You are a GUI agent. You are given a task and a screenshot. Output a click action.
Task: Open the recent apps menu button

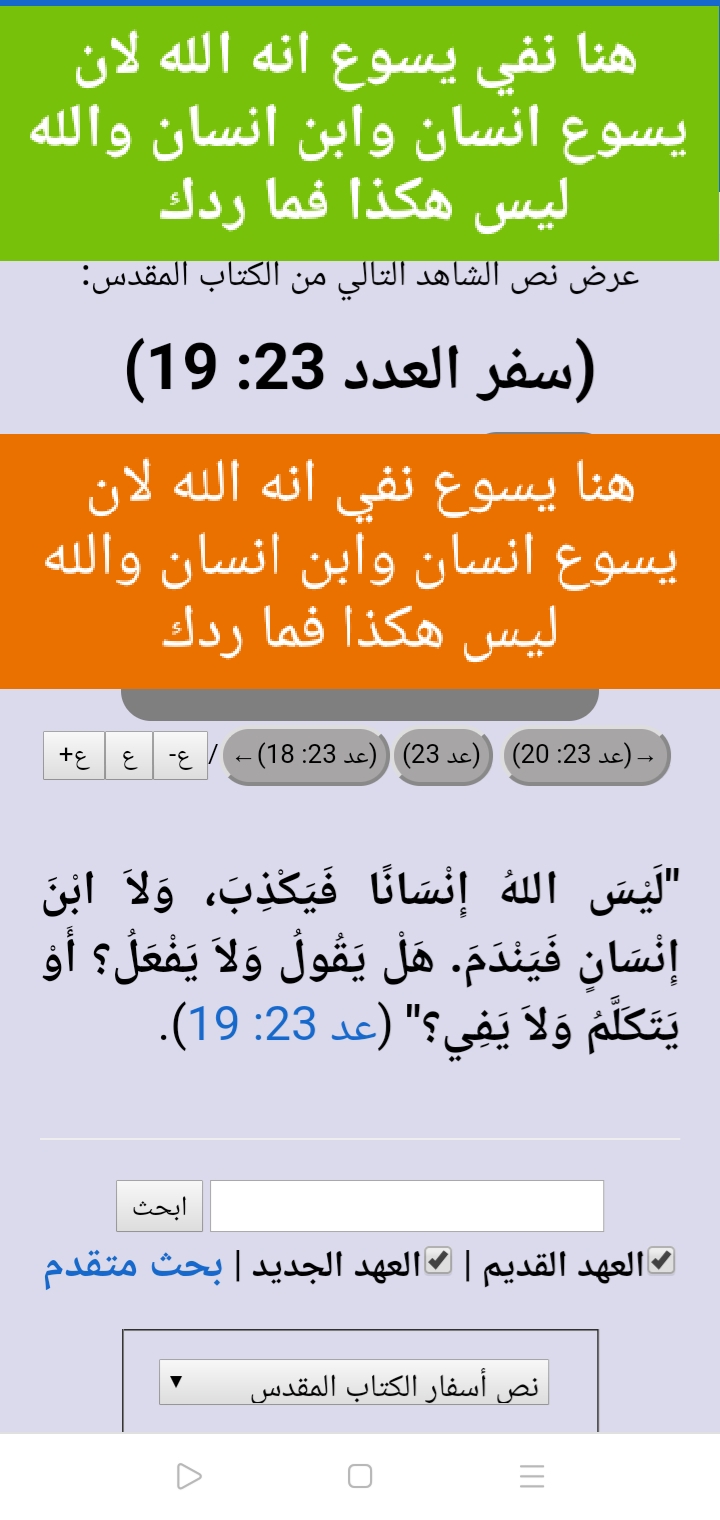[532, 1476]
